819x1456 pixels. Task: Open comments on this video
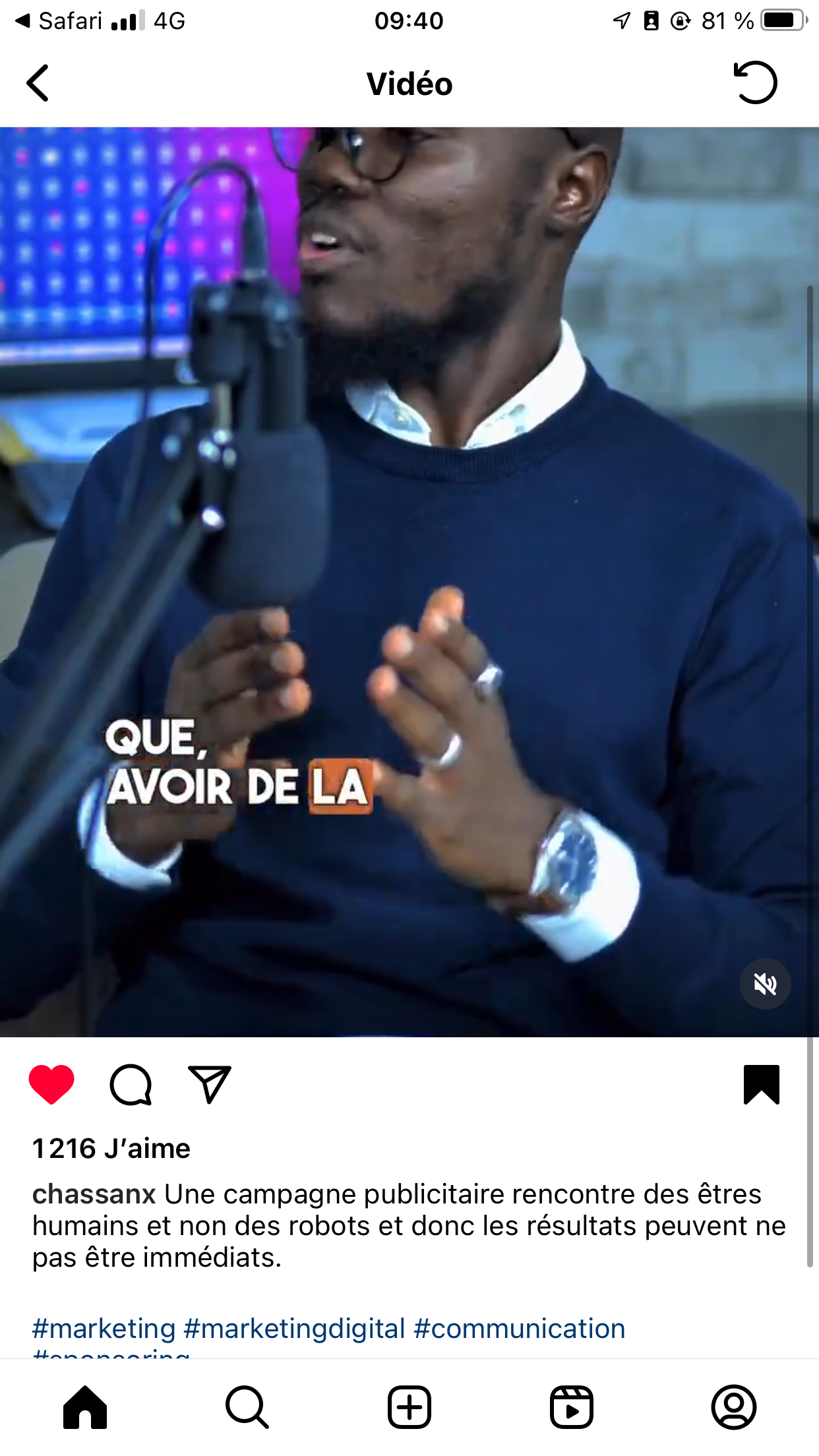pyautogui.click(x=131, y=1085)
